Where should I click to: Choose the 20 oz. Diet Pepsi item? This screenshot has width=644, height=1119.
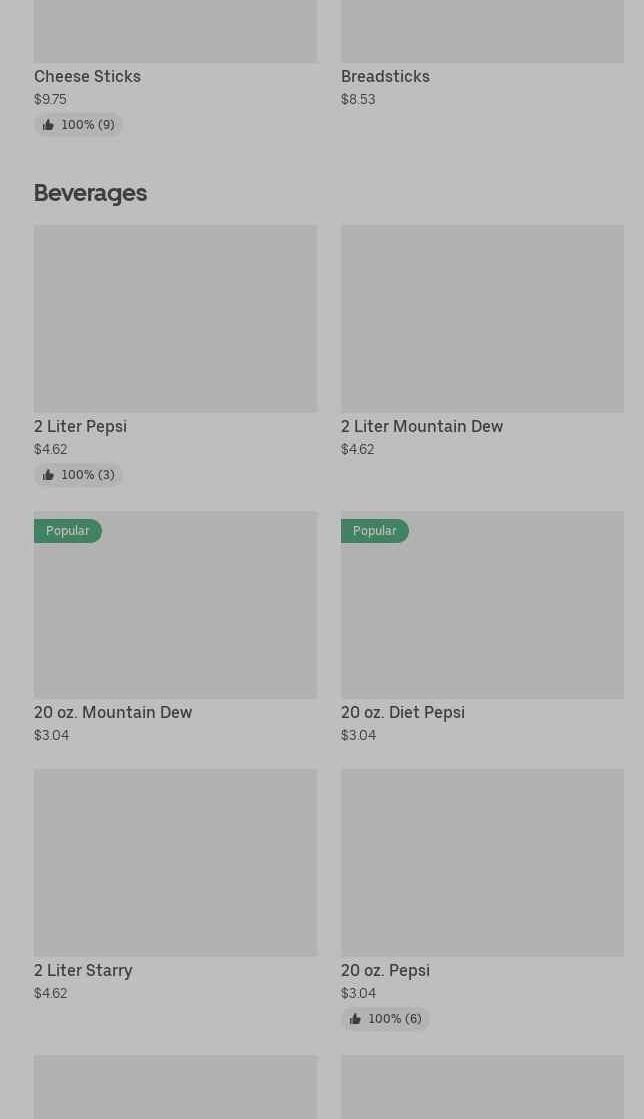click(482, 627)
